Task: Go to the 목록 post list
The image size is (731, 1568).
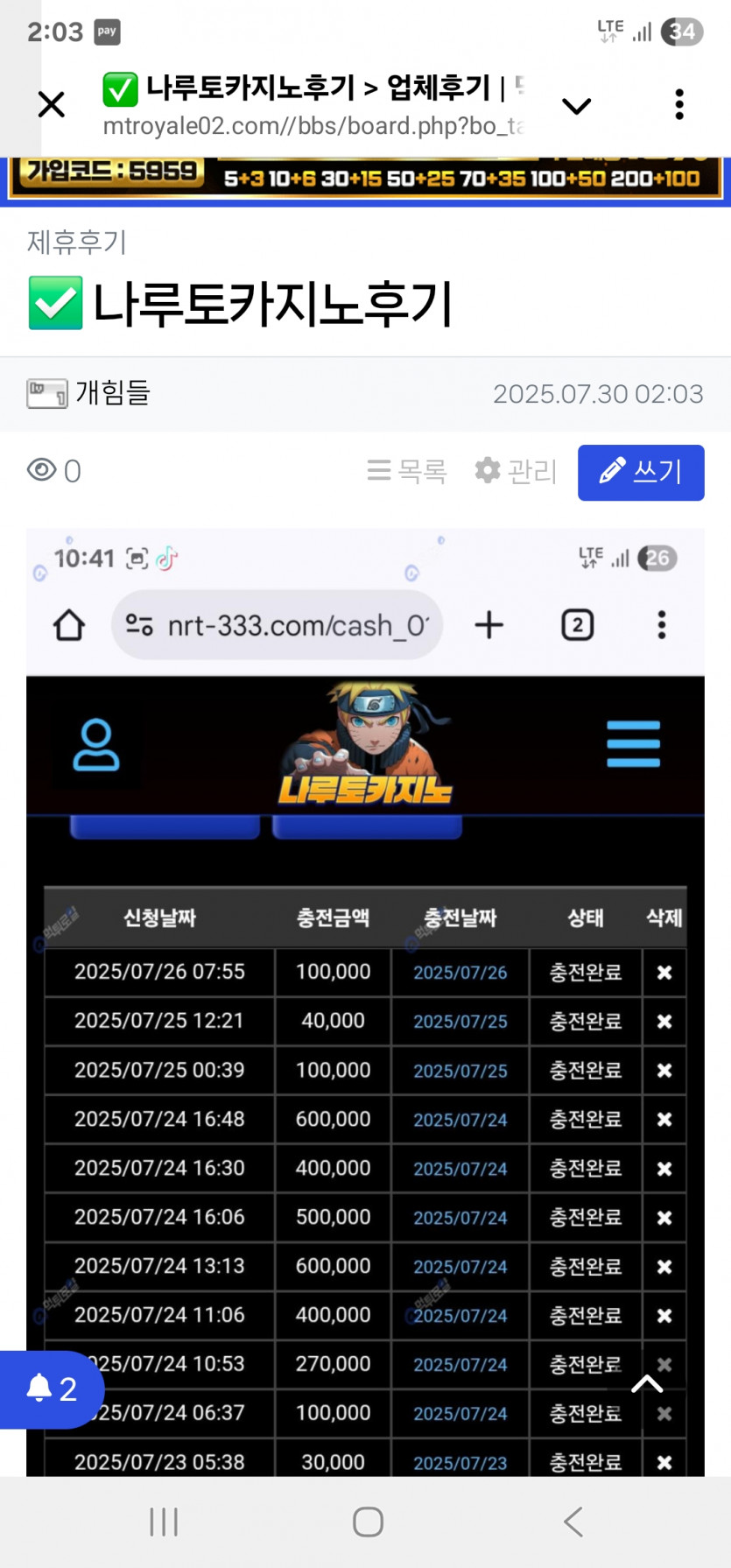Action: [407, 472]
